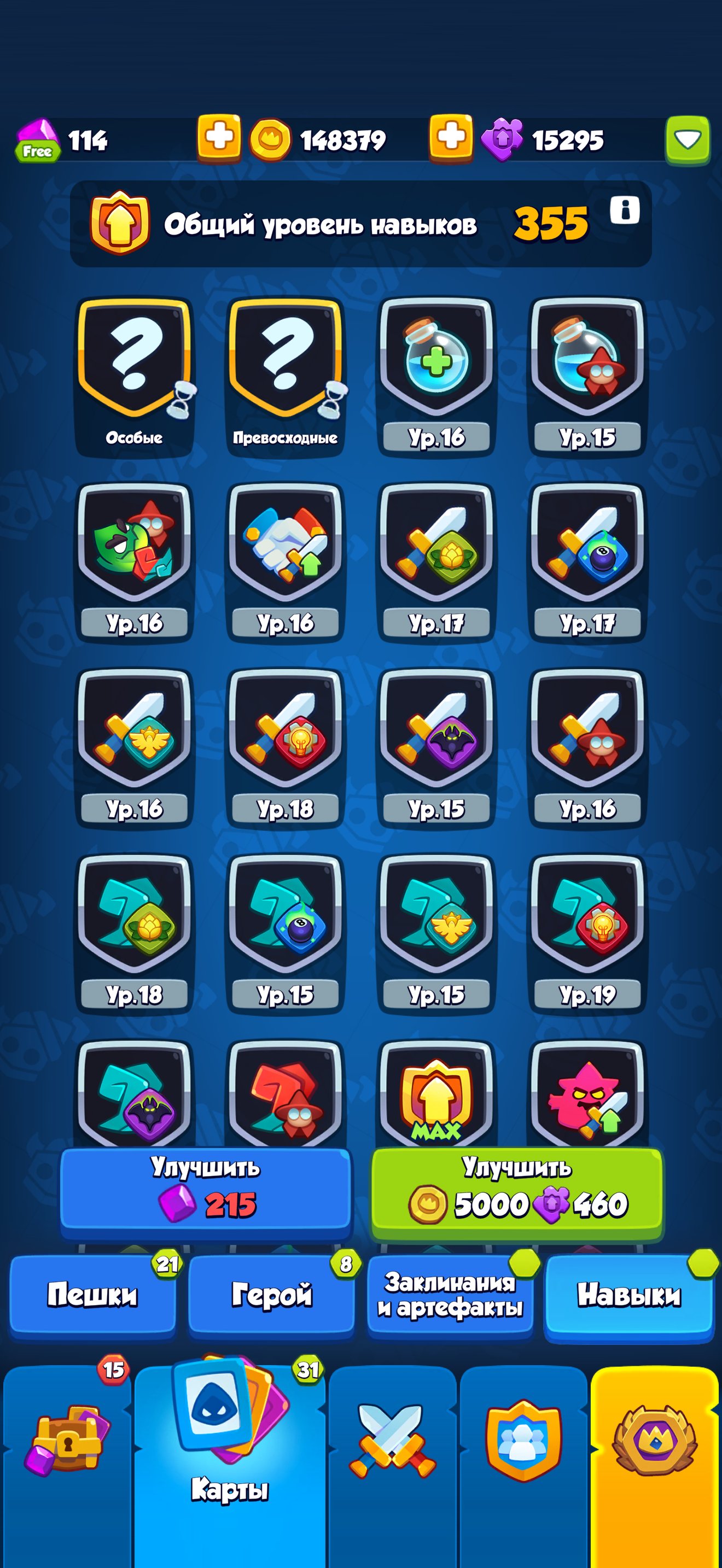
Task: Switch to the Пешки tab
Action: pos(92,1294)
